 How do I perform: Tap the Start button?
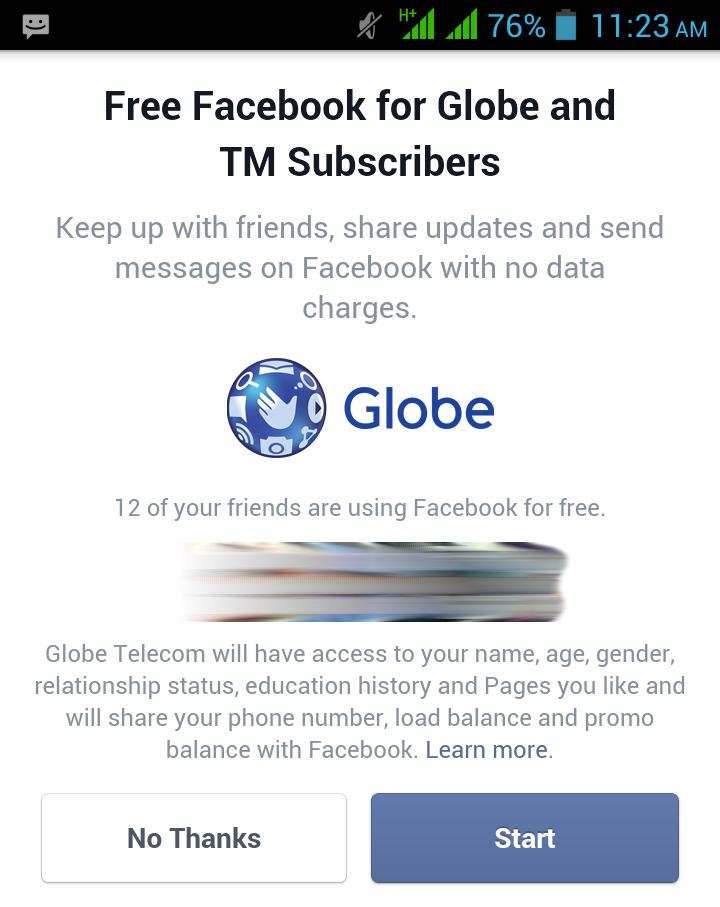524,838
